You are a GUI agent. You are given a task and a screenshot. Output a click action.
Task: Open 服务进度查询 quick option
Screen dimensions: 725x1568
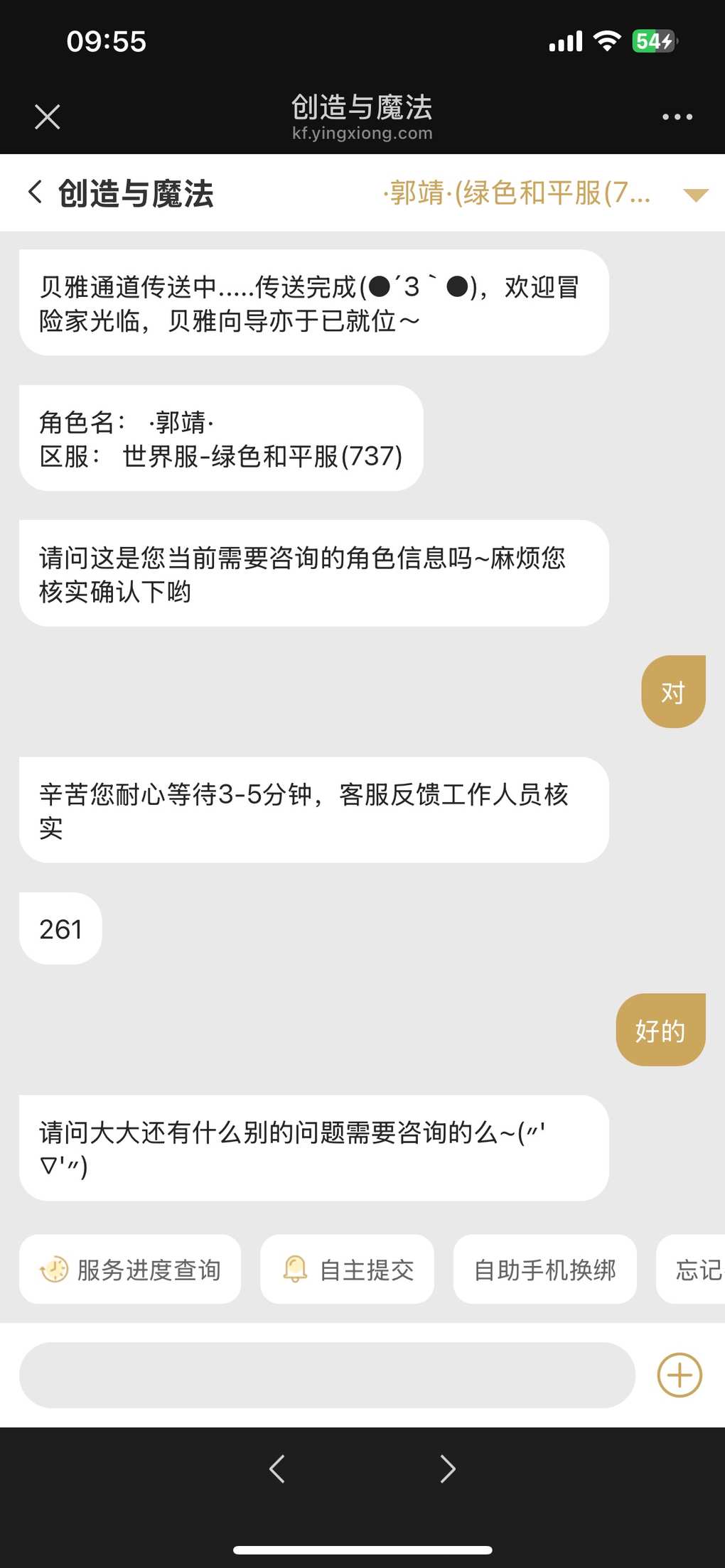coord(130,1270)
